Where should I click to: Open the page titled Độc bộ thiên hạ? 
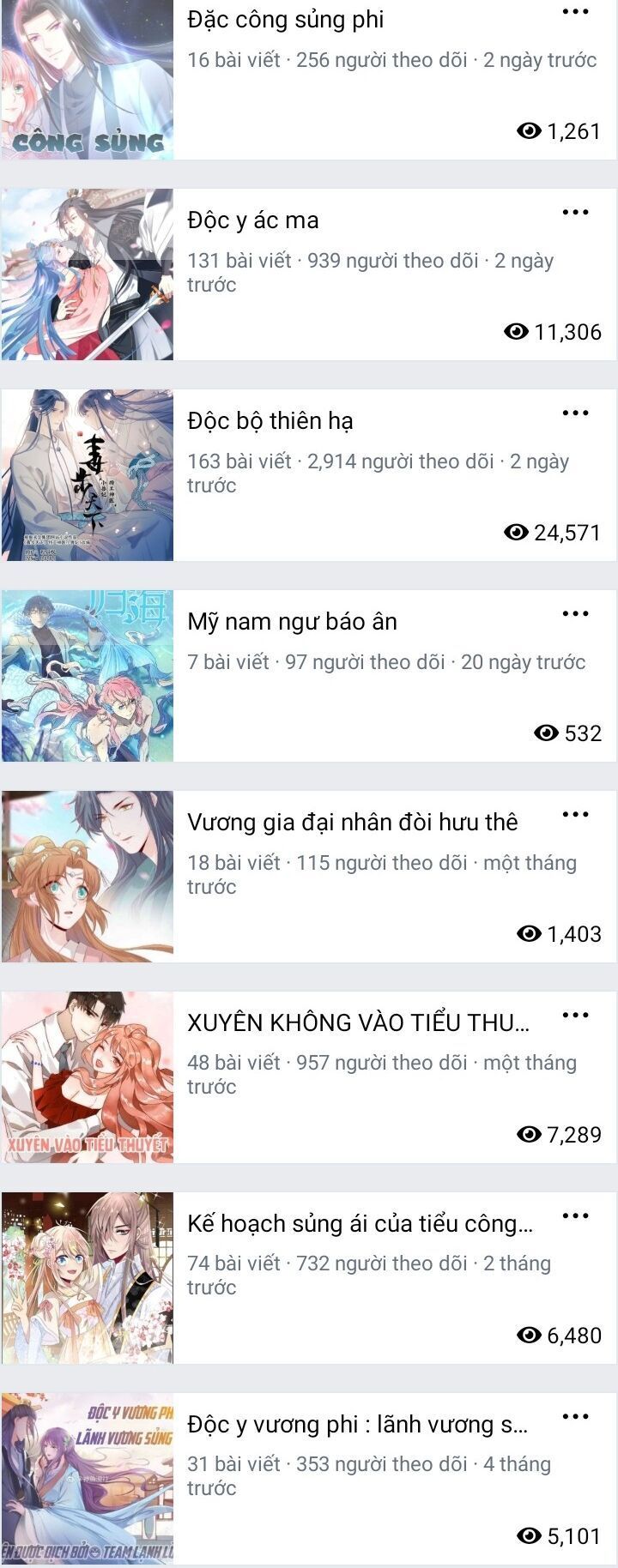[x=270, y=420]
